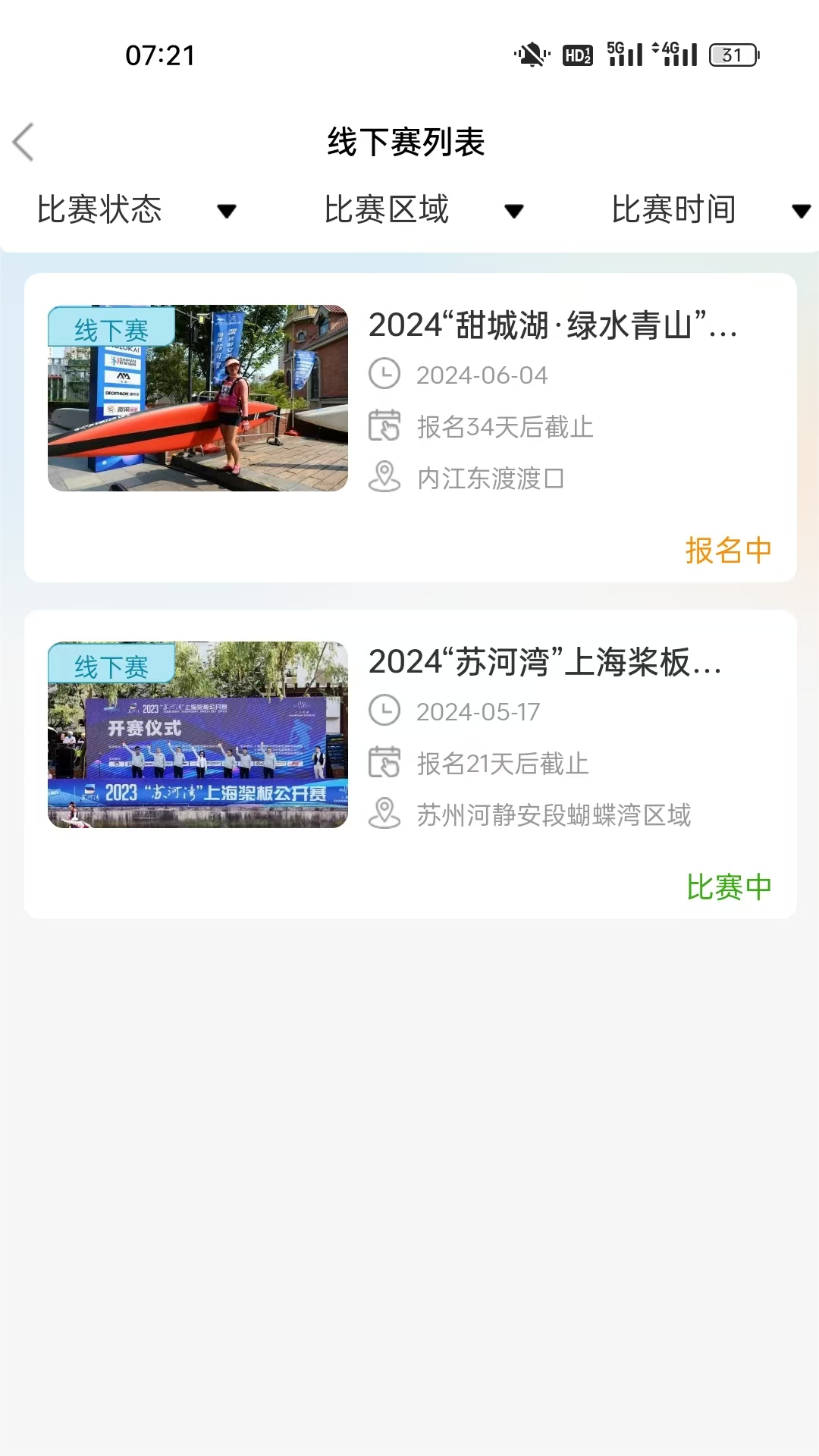Click the location pin icon beside 内江东渡渡口
This screenshot has height=1456, width=819.
click(385, 478)
